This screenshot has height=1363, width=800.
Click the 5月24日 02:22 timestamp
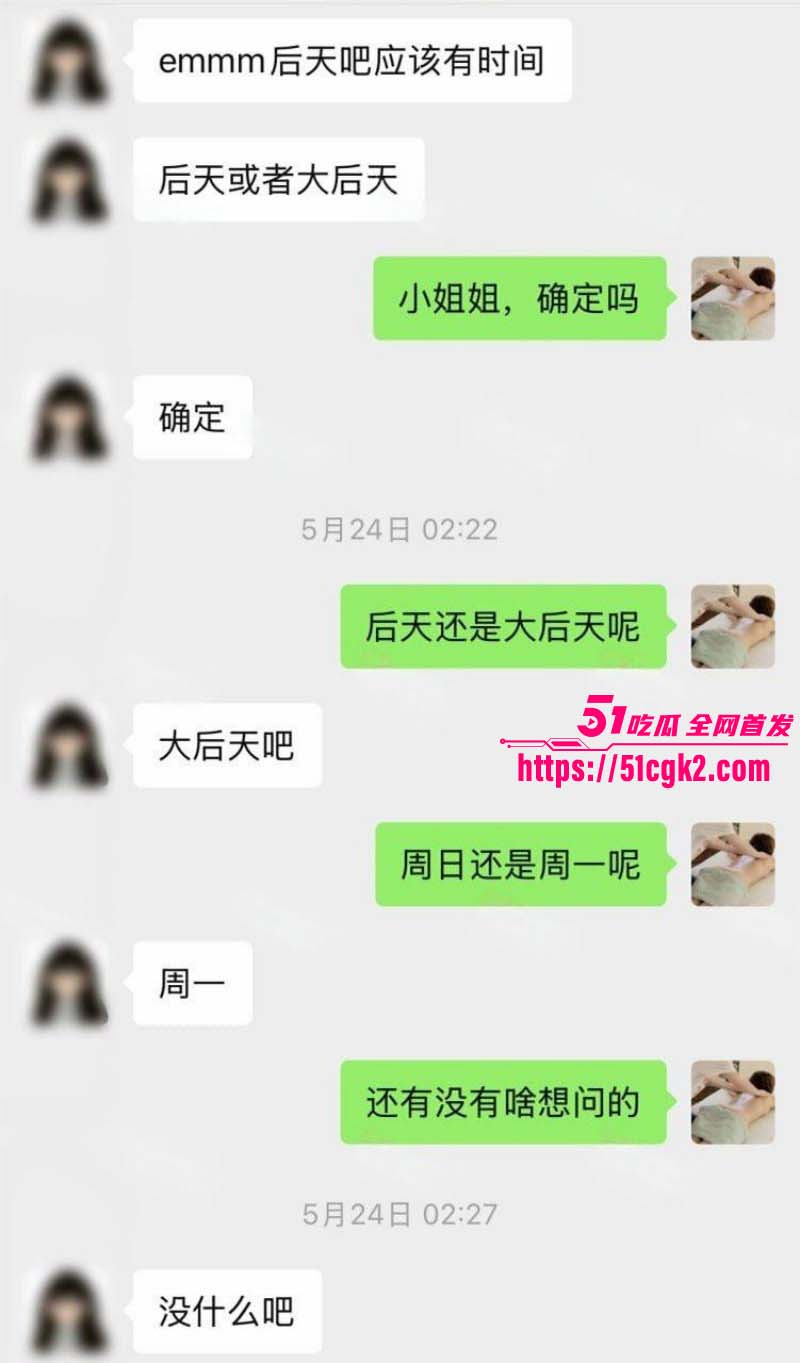[400, 527]
